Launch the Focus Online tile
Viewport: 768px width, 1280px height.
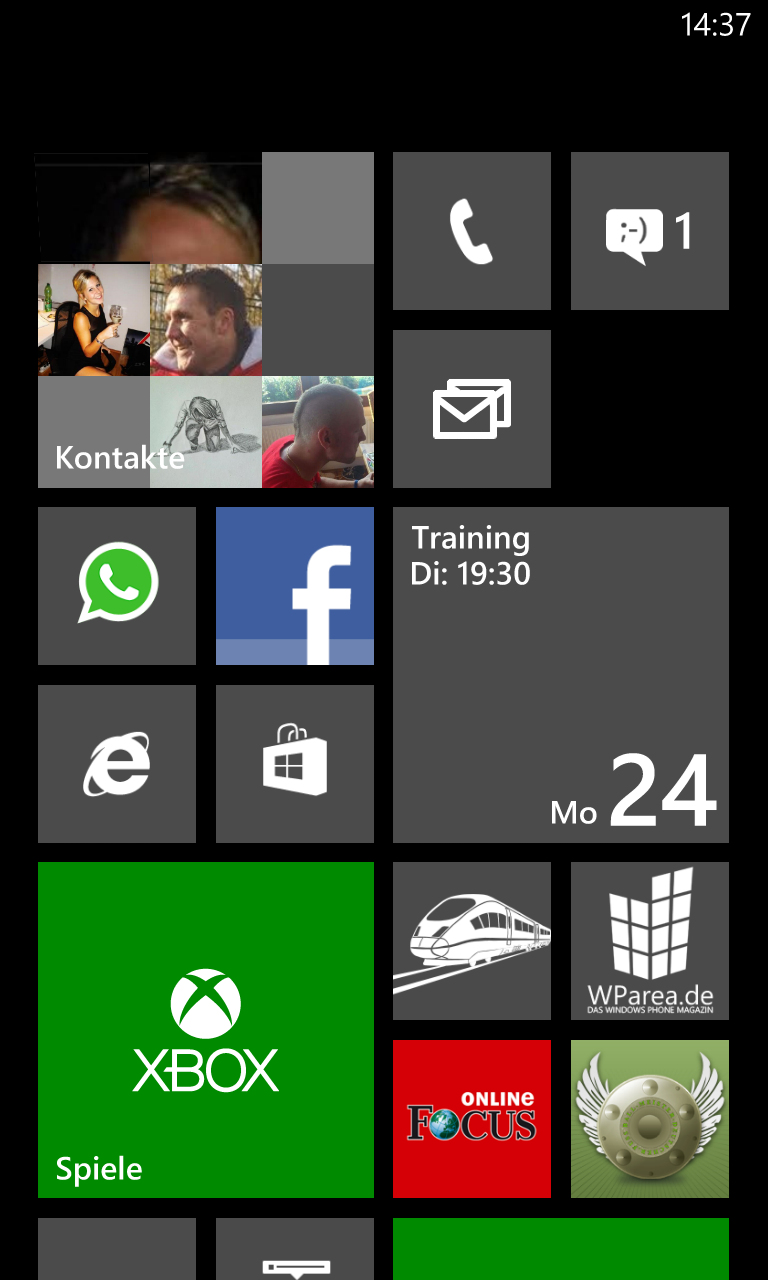[472, 1119]
